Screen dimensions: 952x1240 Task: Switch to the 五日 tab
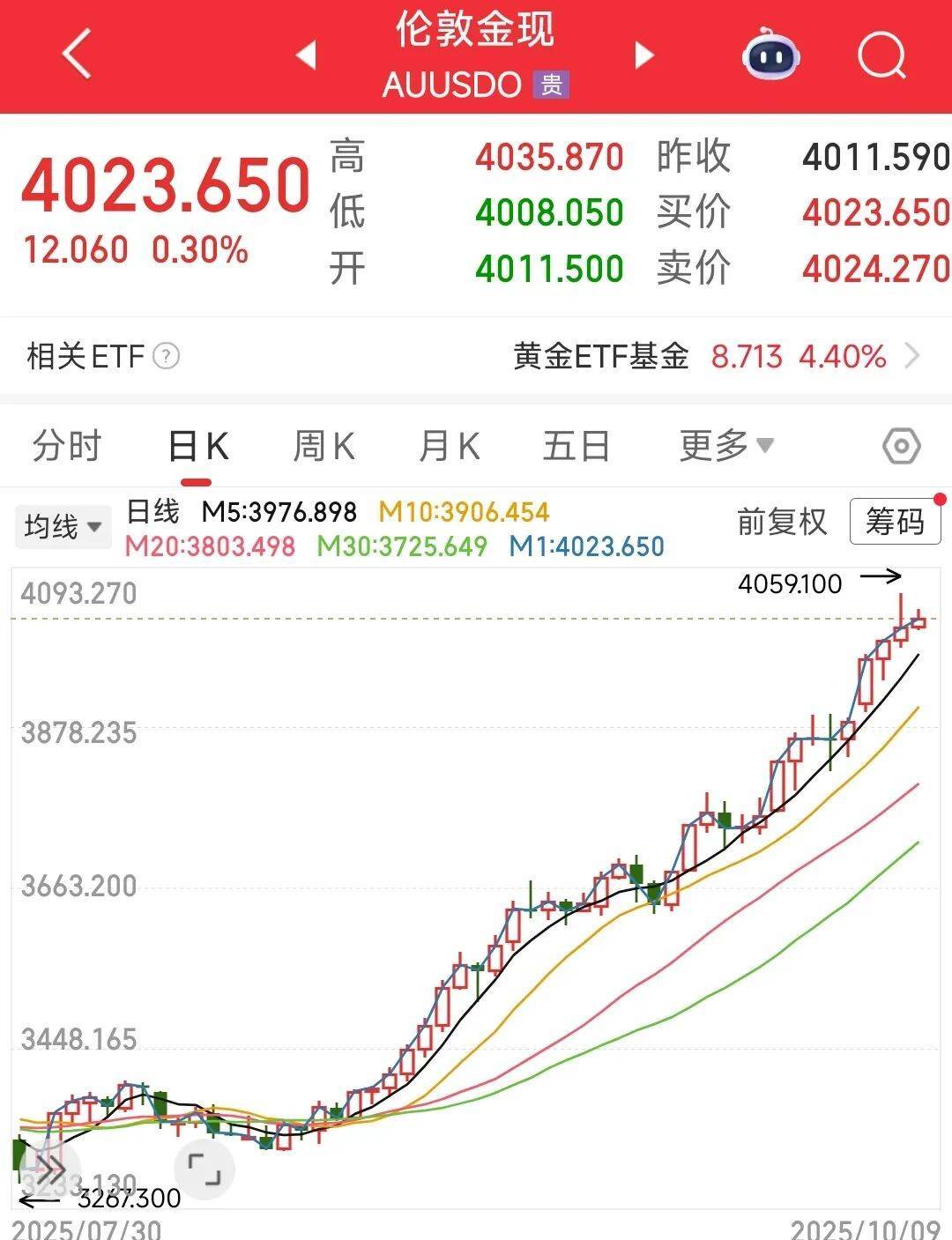click(x=576, y=446)
